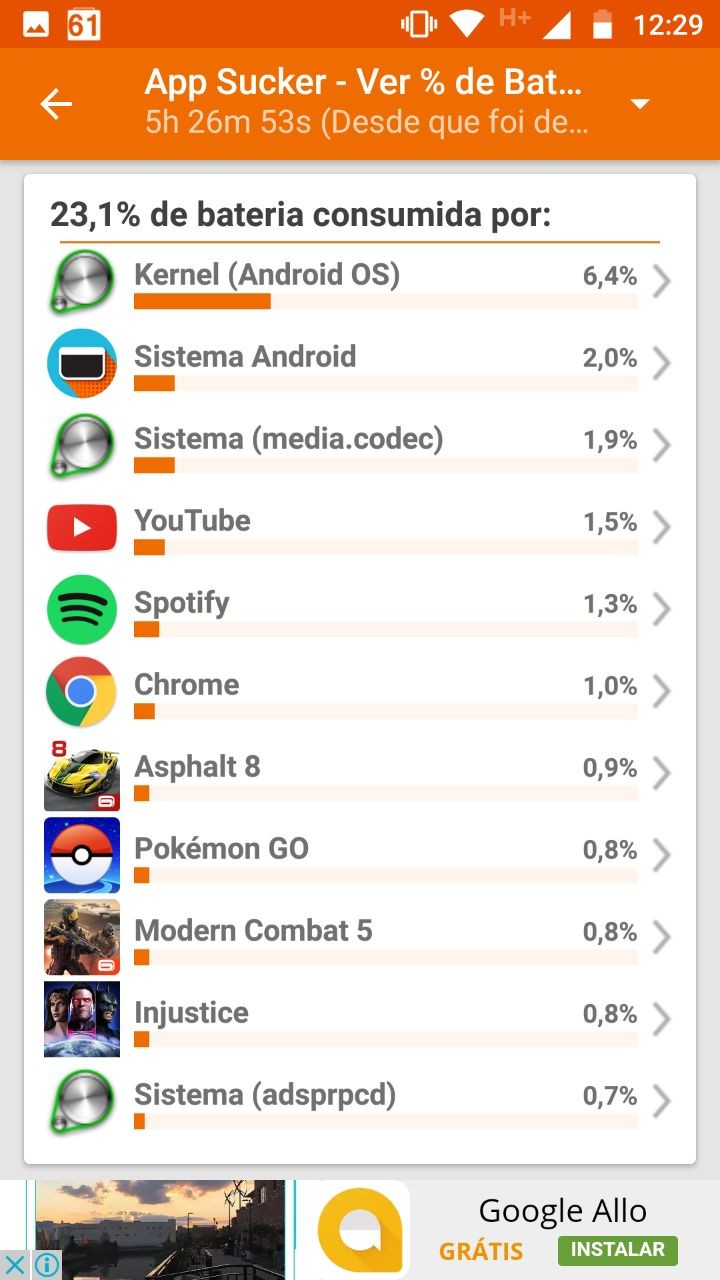
Task: Show YouTube battery consumption details
Action: tap(360, 527)
